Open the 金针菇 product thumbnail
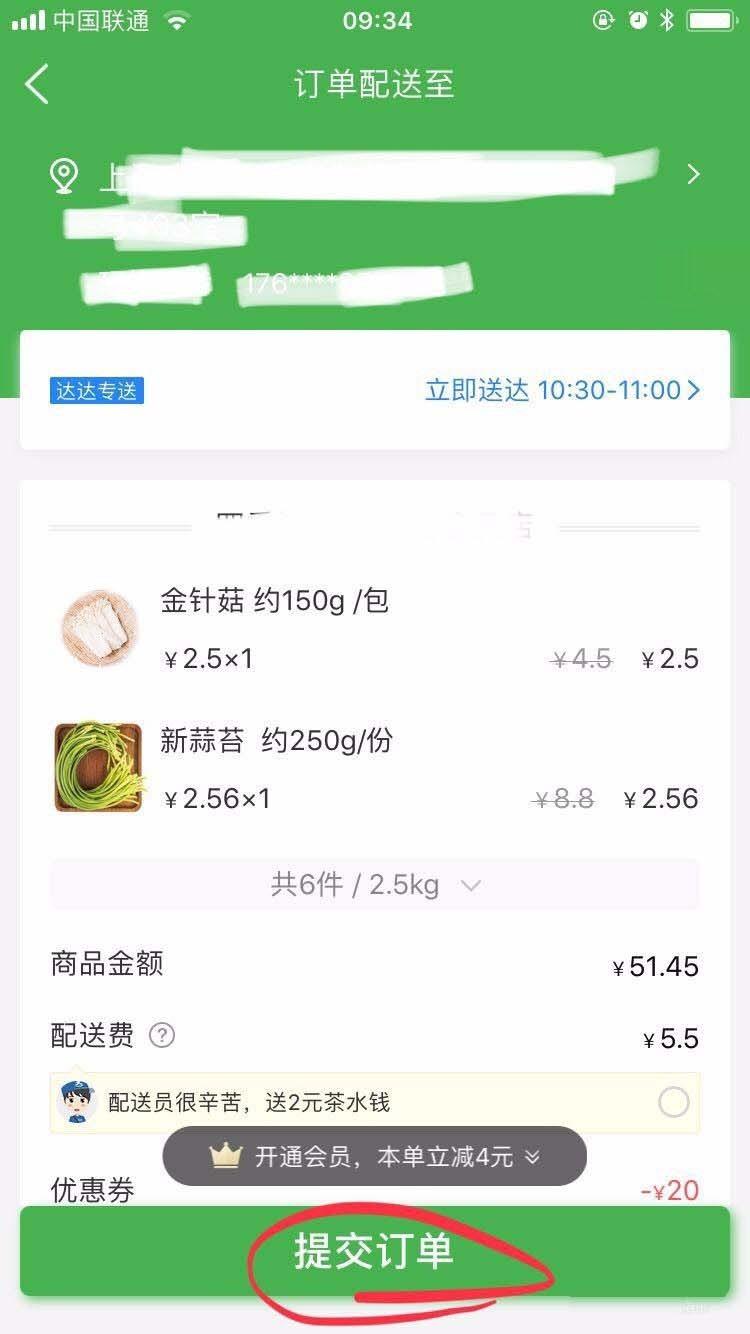The height and width of the screenshot is (1334, 750). [97, 627]
